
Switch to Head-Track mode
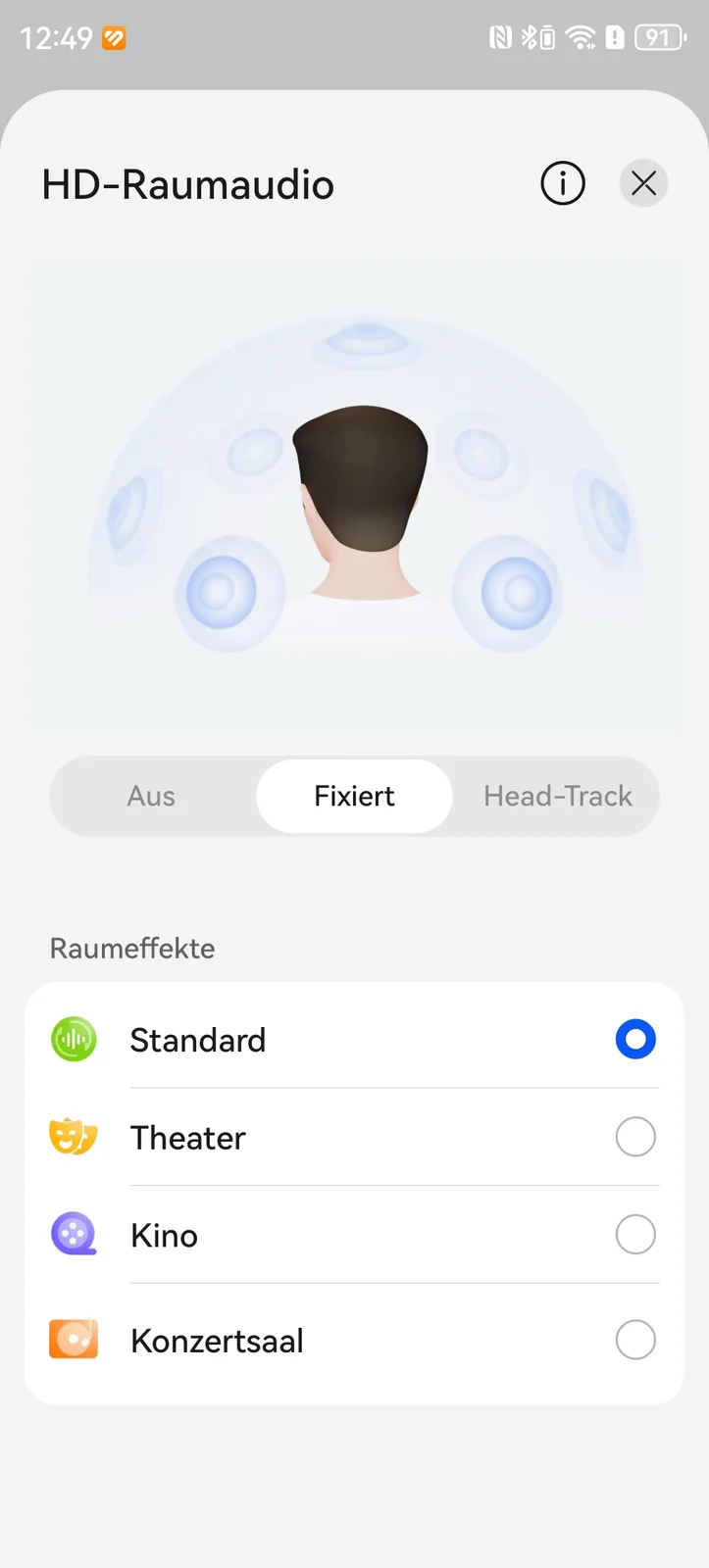point(557,796)
